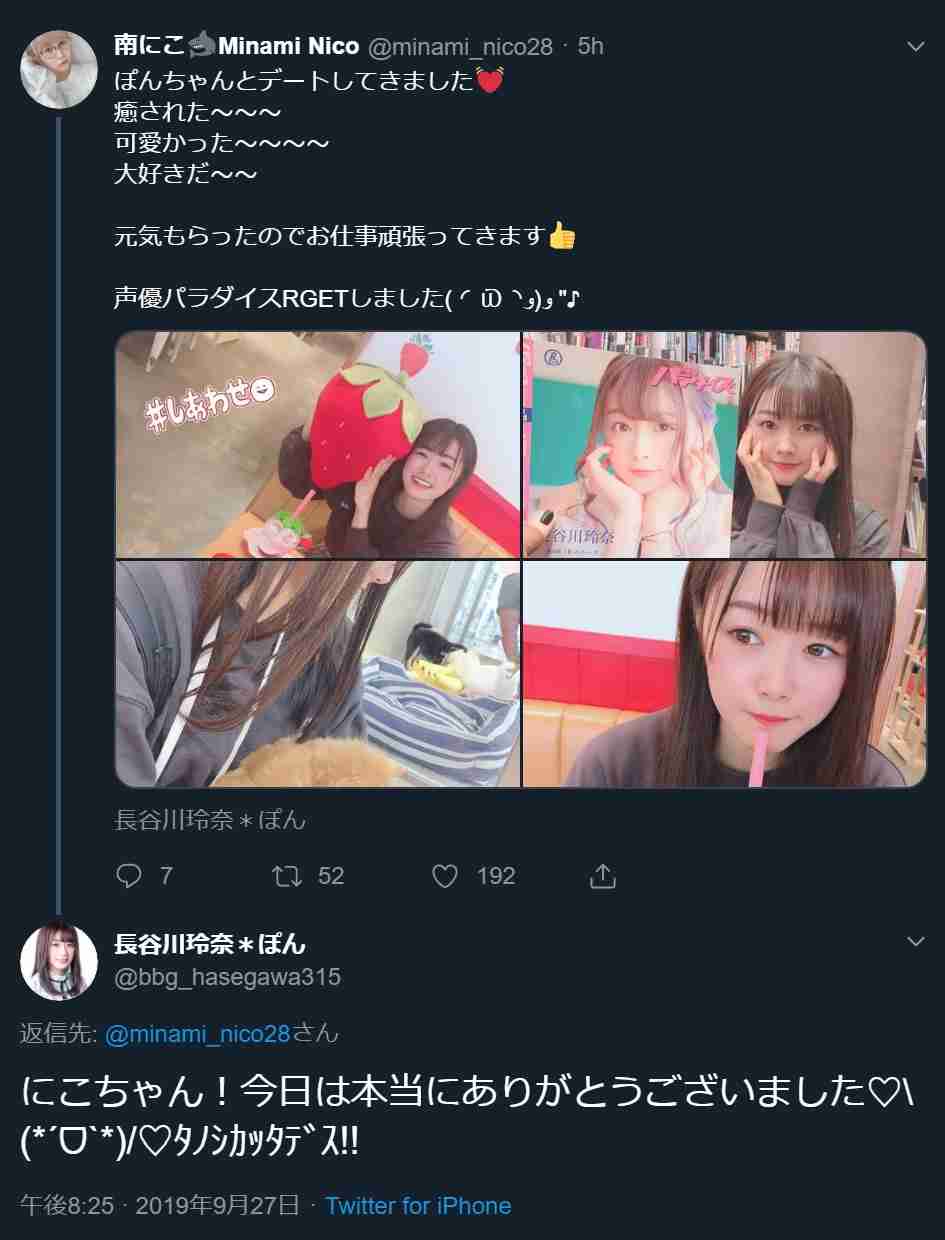Open the photo with striped bag

pyautogui.click(x=318, y=674)
